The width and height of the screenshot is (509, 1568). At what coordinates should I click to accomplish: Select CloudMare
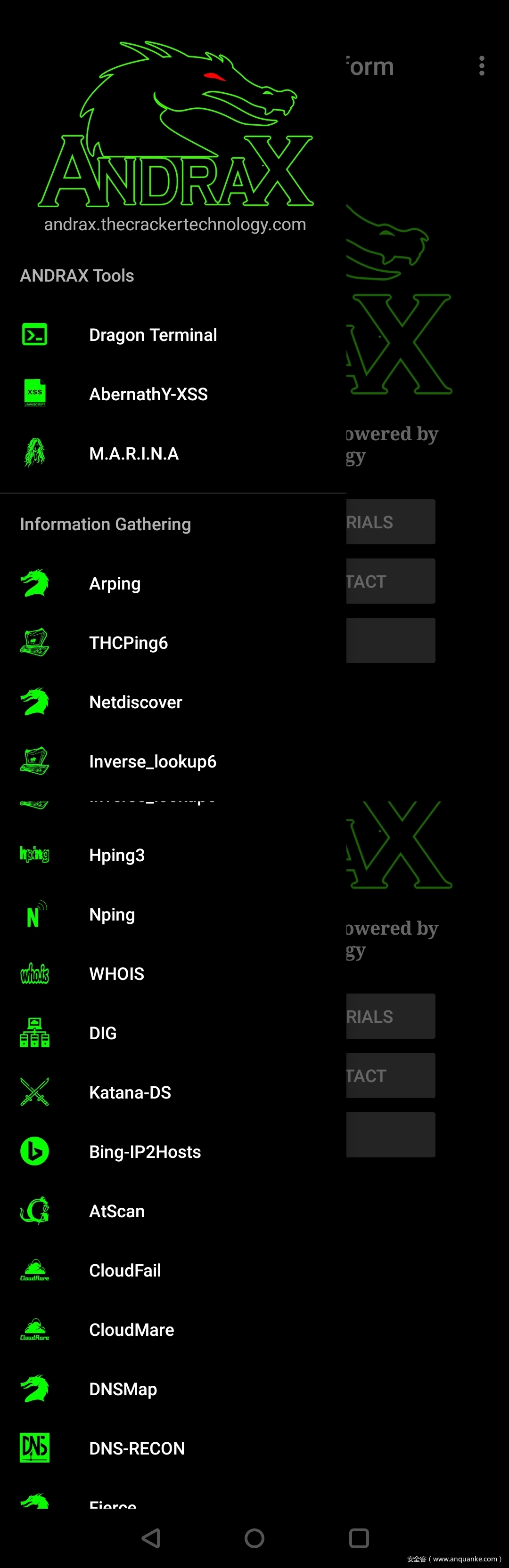pos(131,1330)
